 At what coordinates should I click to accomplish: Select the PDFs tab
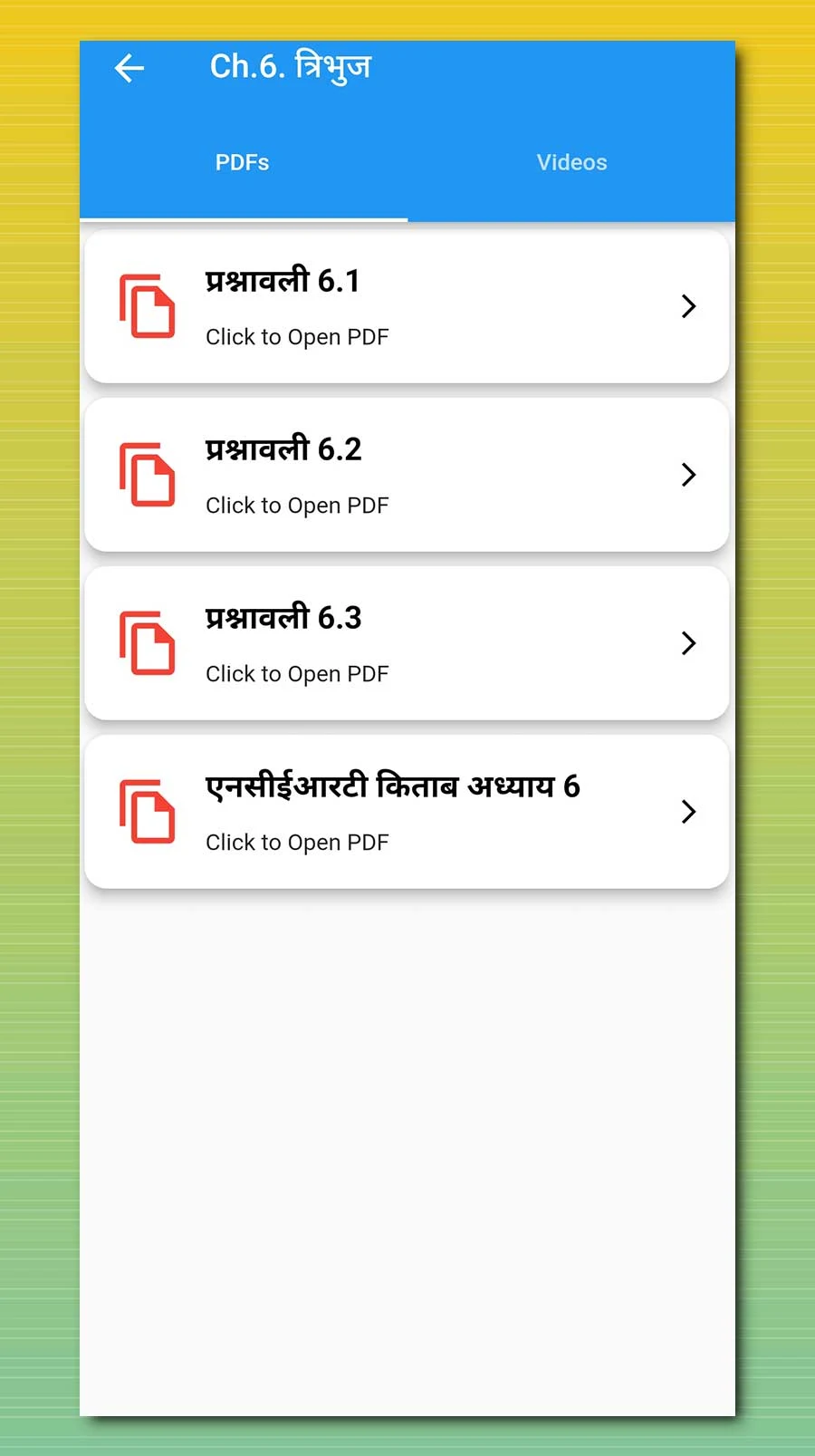coord(243,163)
